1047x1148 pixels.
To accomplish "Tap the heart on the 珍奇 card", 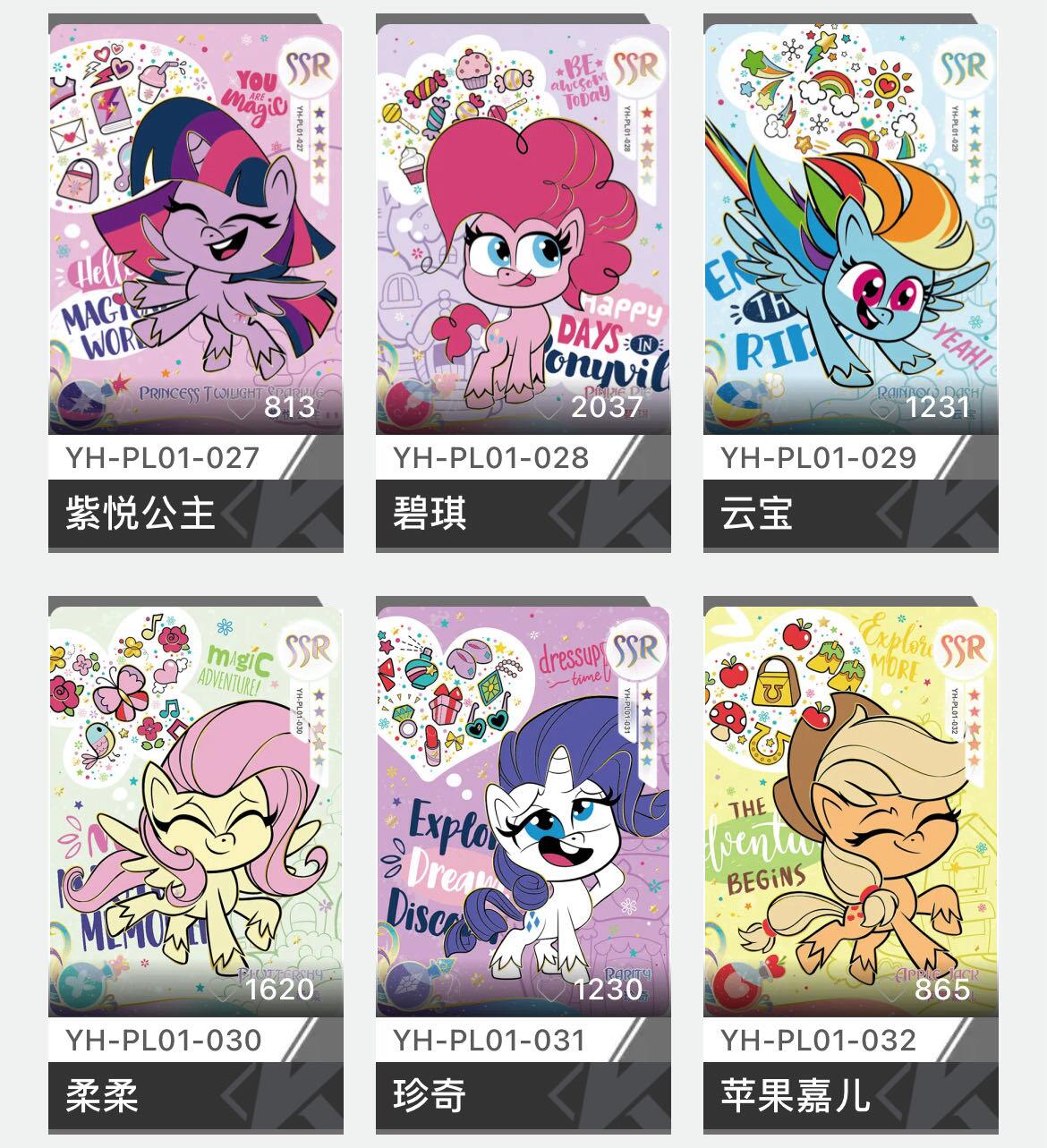I will (x=553, y=989).
